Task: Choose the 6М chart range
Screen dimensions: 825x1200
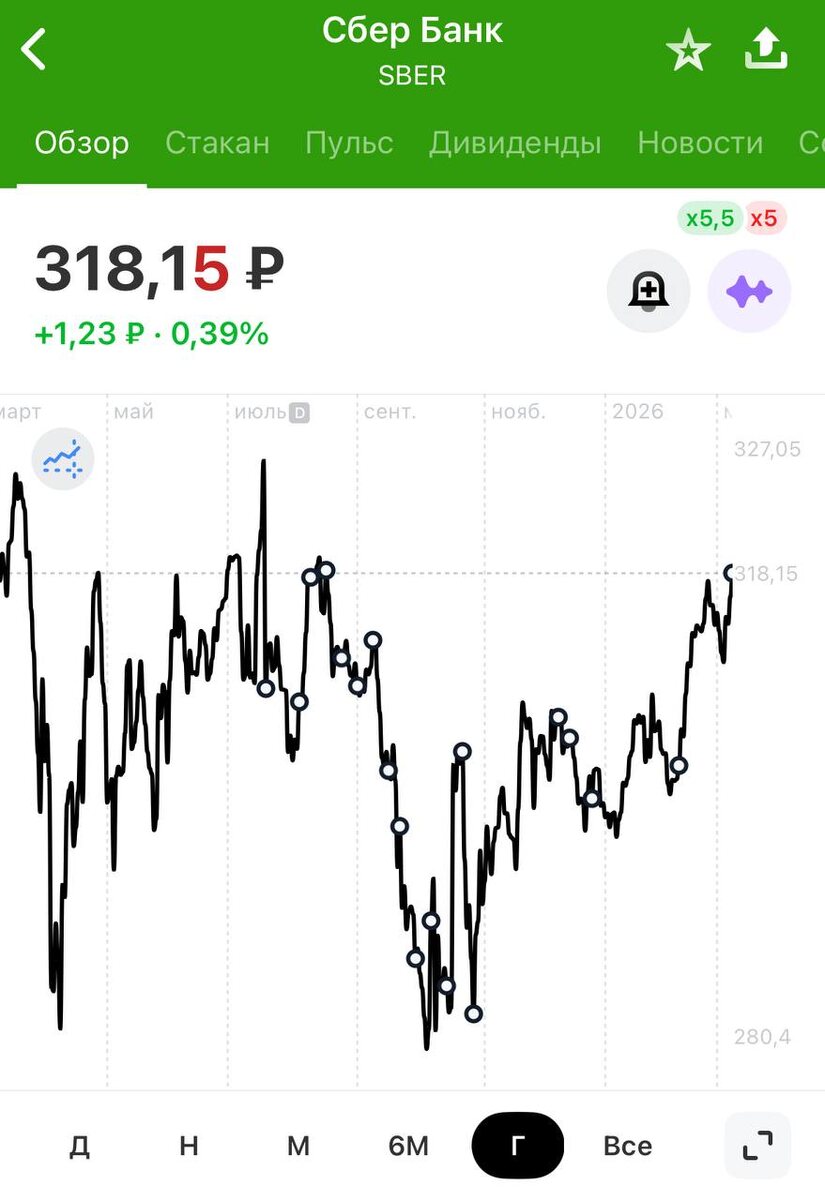Action: click(x=408, y=1145)
